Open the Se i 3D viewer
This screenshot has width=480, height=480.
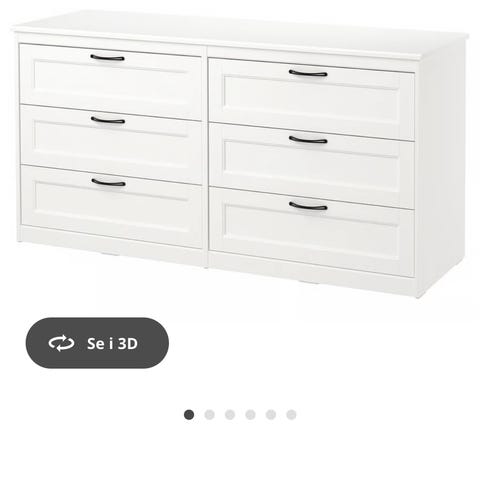[97, 343]
